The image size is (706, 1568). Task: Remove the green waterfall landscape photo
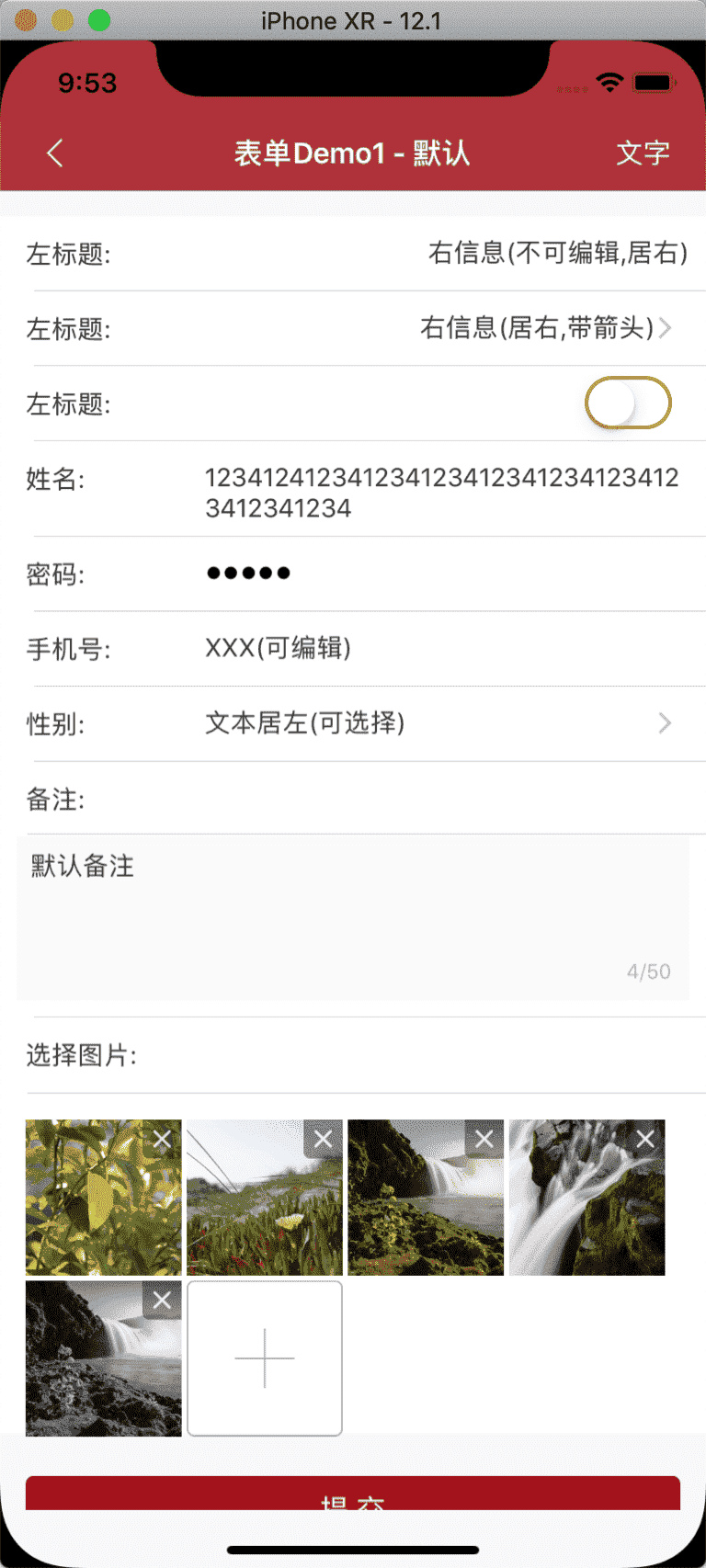point(484,1140)
